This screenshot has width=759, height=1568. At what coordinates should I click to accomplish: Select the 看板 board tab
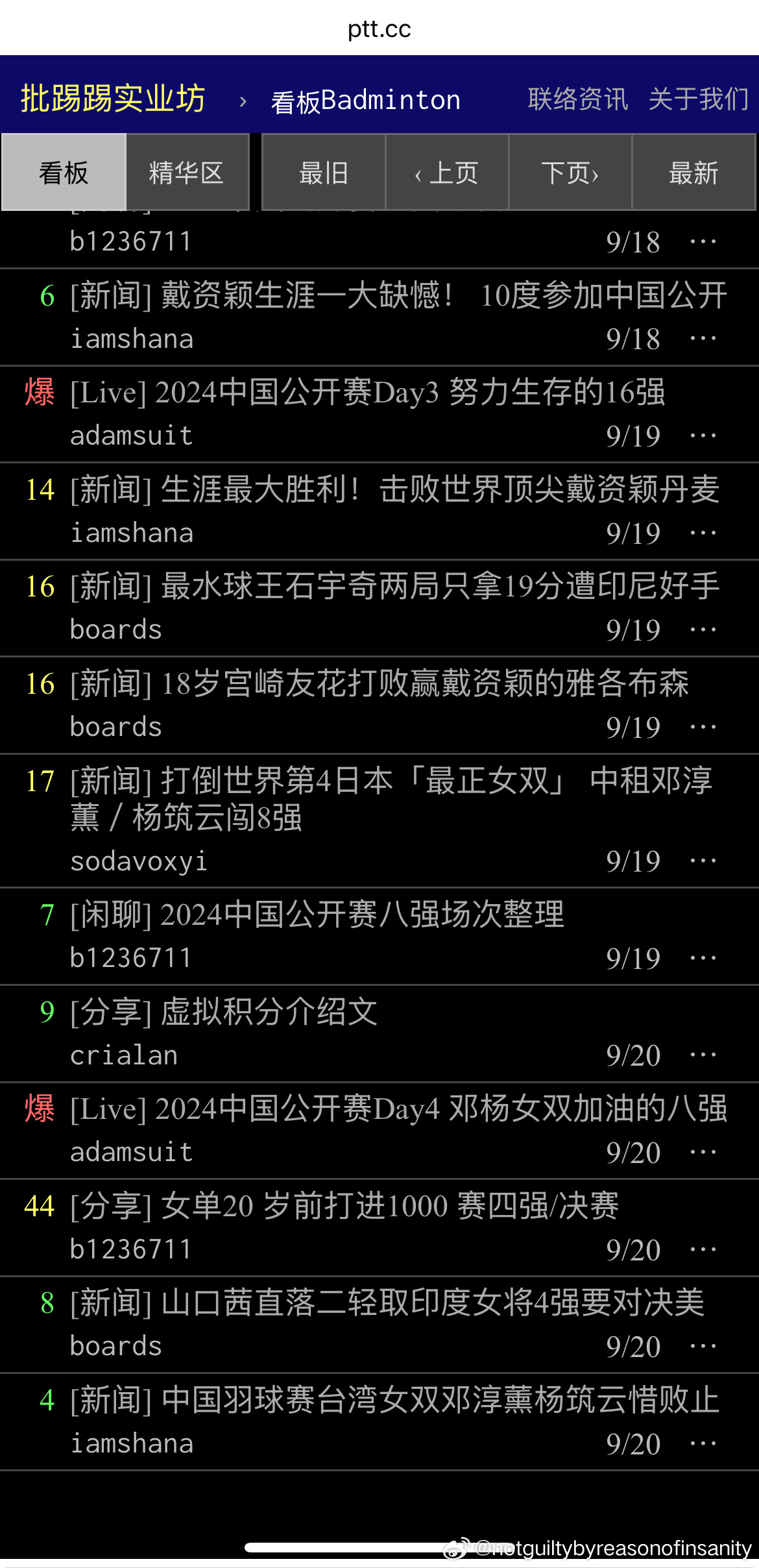pos(64,173)
